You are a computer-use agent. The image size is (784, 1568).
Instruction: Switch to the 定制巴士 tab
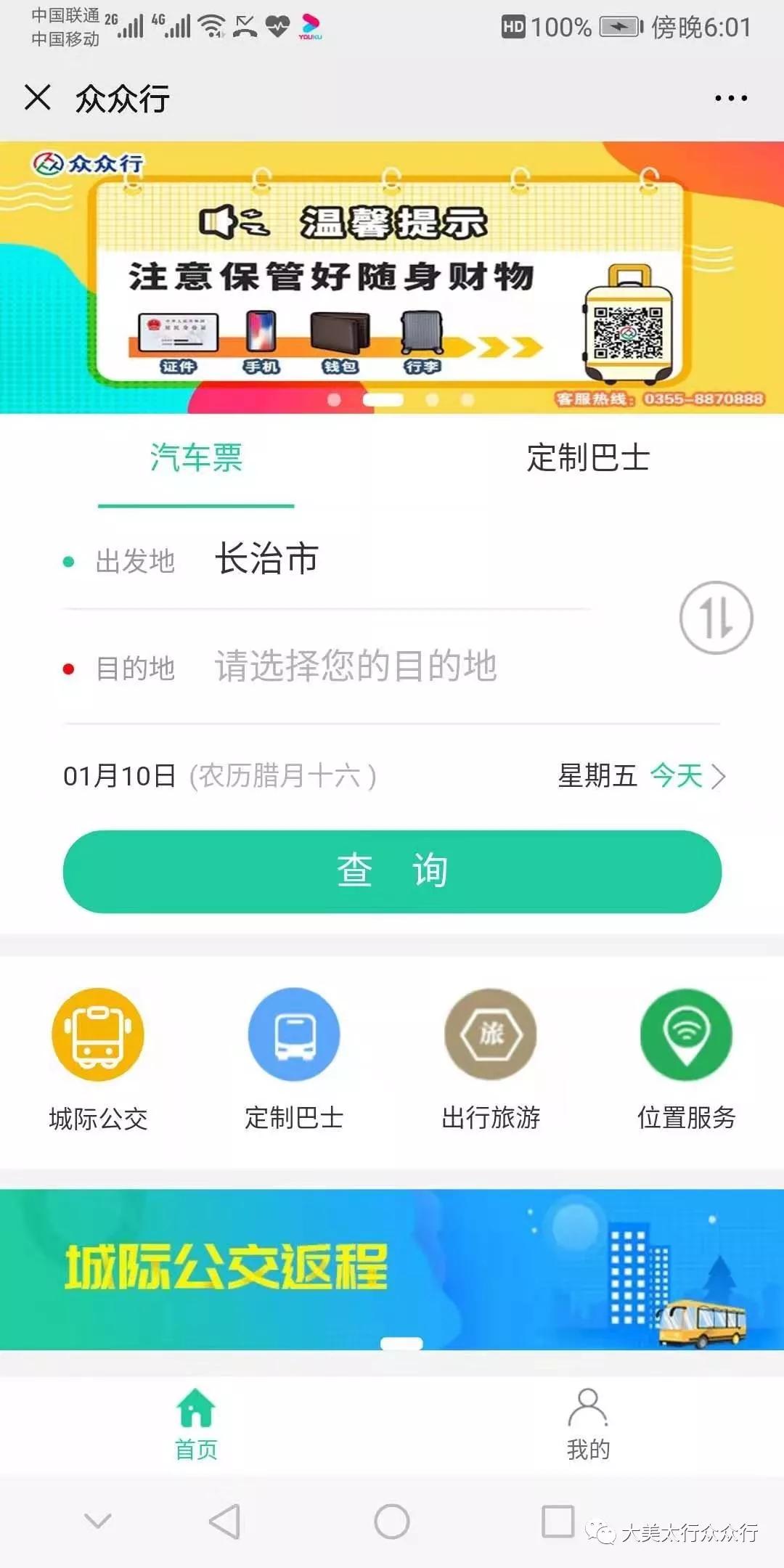coord(589,459)
